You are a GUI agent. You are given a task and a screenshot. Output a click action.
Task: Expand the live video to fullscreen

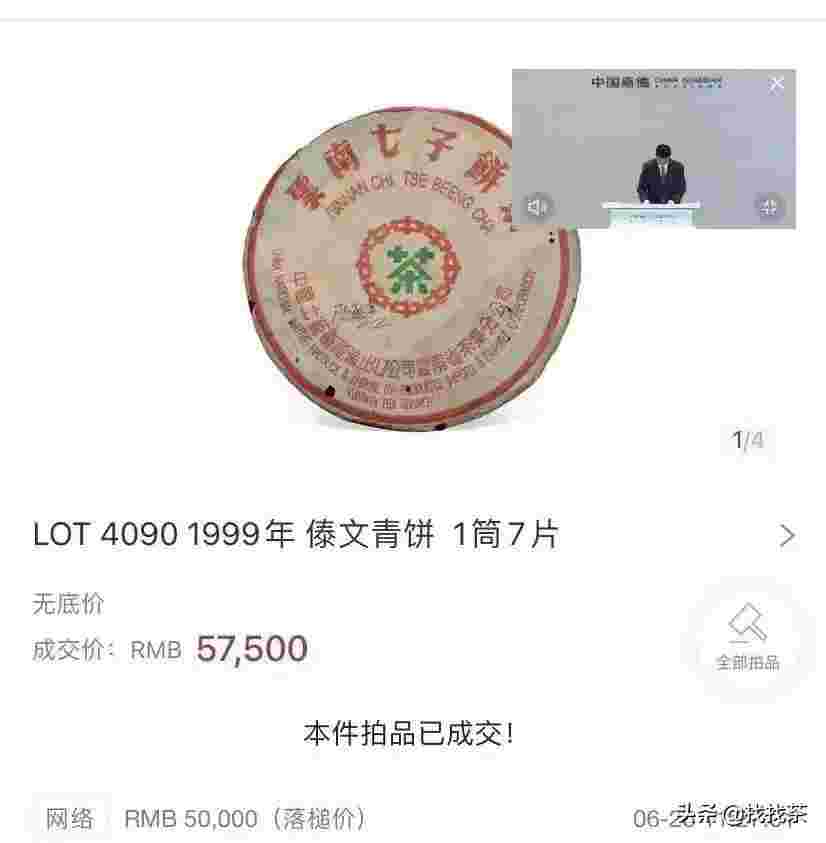tap(769, 207)
